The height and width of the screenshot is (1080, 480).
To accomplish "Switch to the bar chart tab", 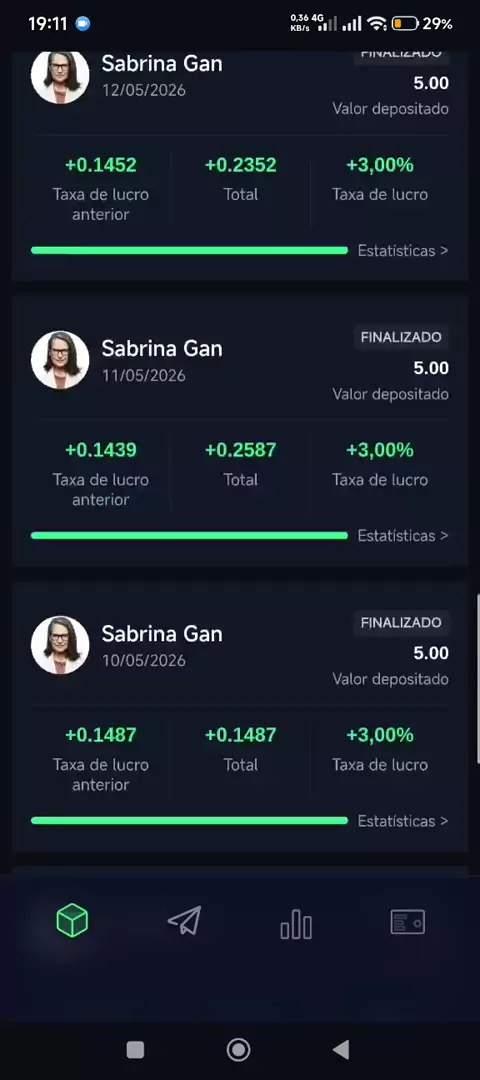I will point(296,924).
